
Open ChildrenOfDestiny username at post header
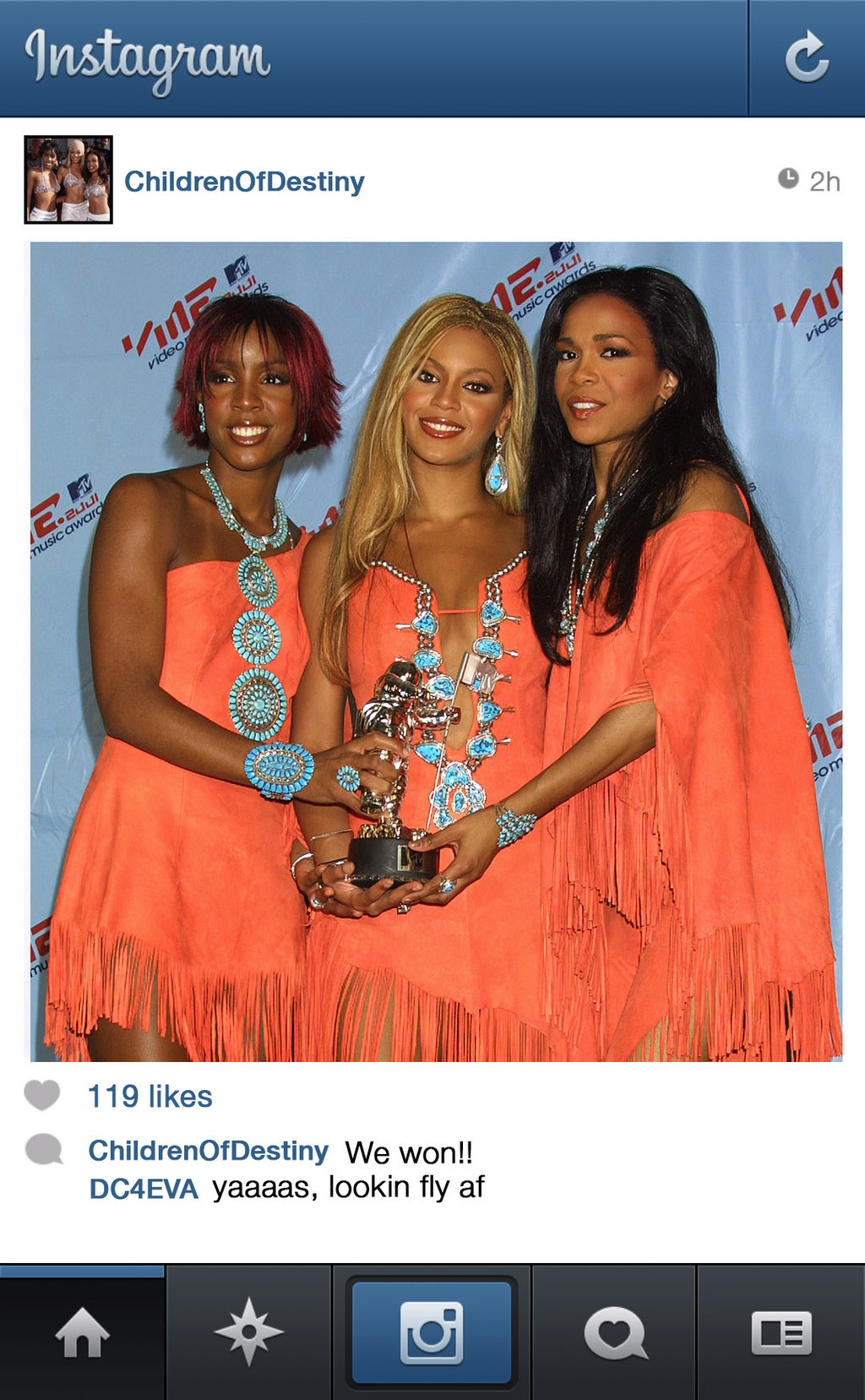point(244,182)
